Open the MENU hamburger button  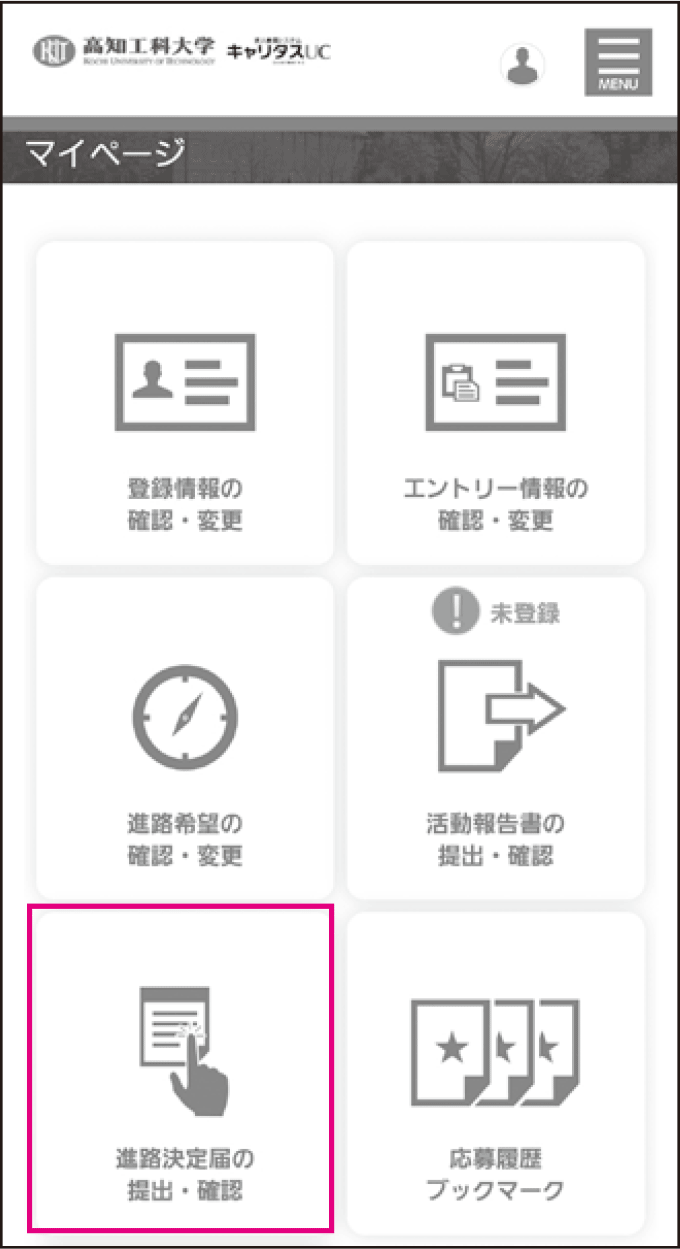pos(618,62)
